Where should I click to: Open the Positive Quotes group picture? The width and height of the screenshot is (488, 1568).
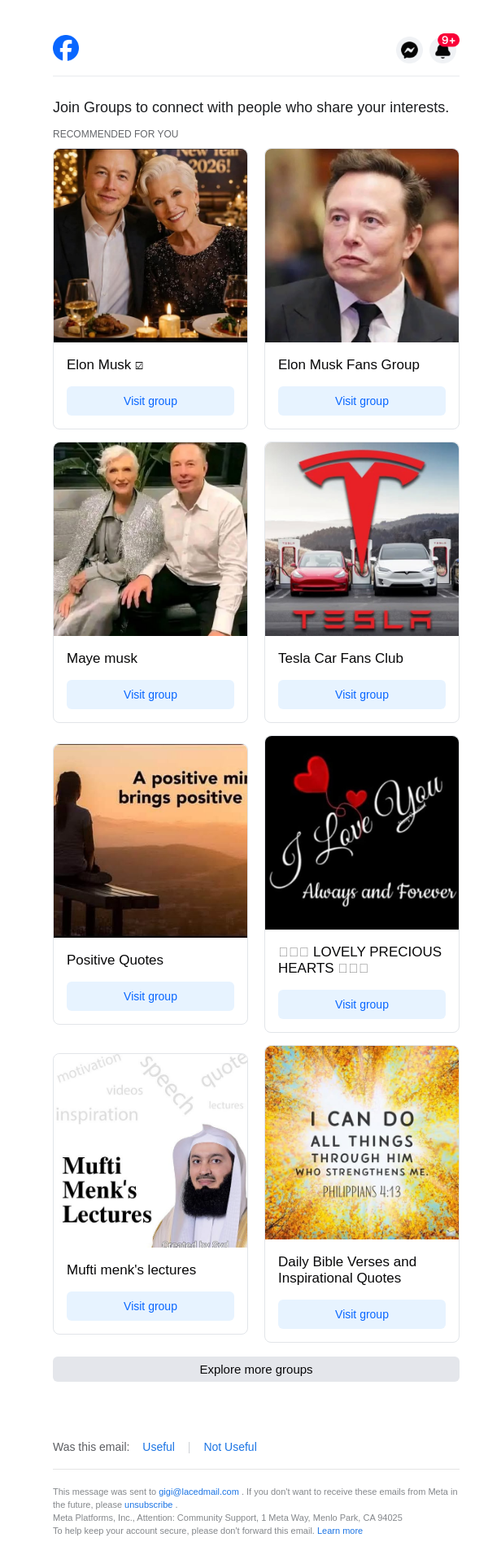click(x=150, y=841)
